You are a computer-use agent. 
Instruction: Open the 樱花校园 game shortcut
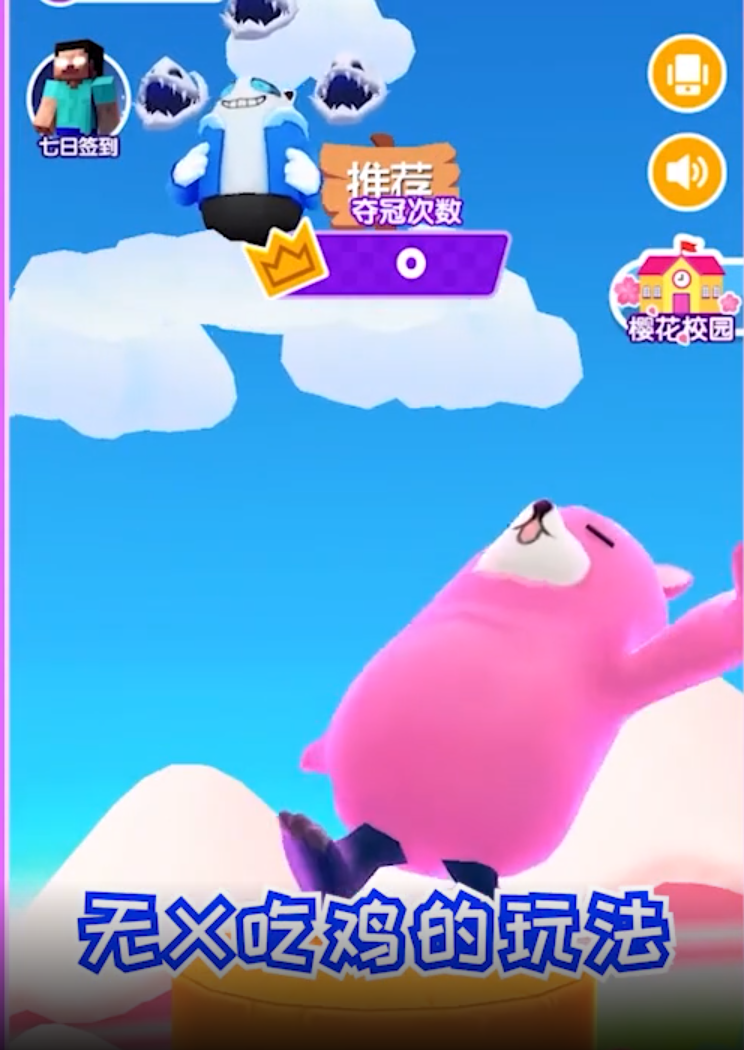pos(680,292)
